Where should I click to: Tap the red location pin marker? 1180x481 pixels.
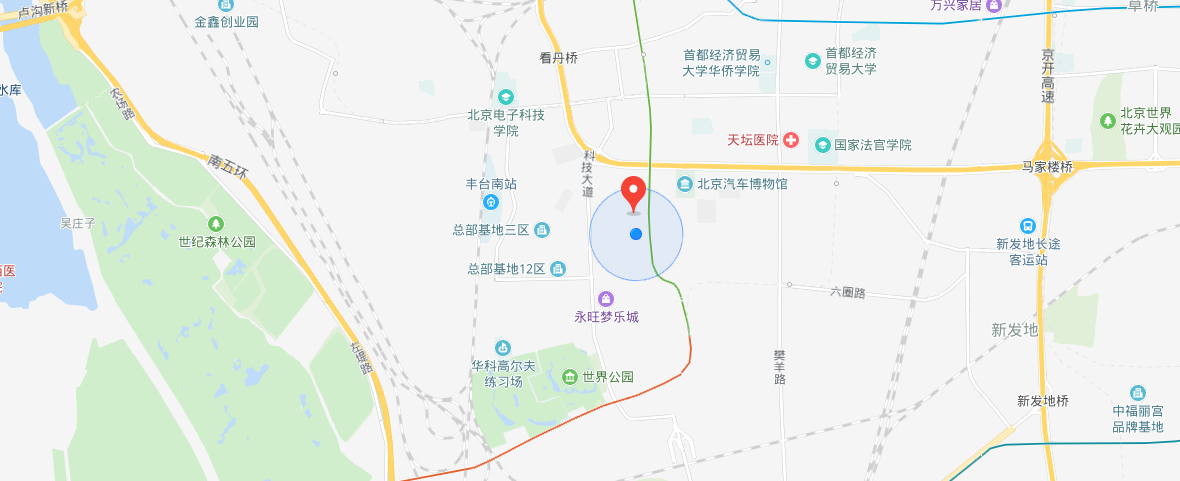coord(633,192)
